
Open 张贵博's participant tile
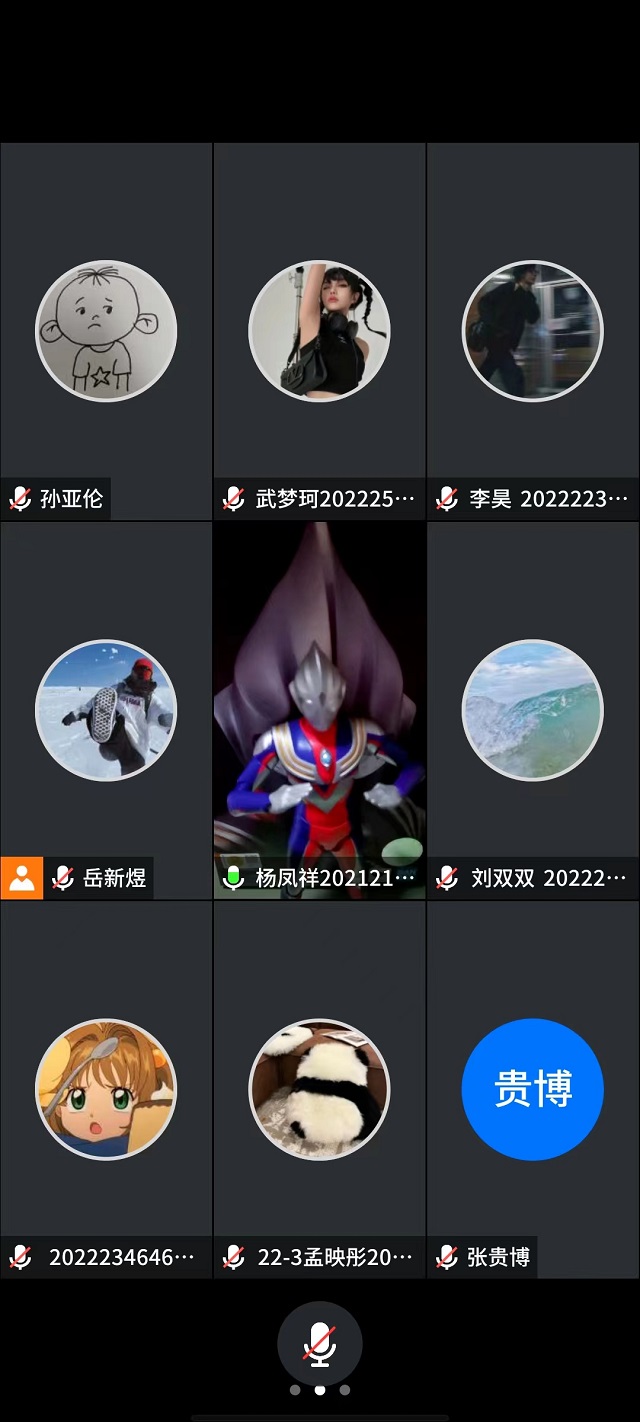click(532, 1089)
